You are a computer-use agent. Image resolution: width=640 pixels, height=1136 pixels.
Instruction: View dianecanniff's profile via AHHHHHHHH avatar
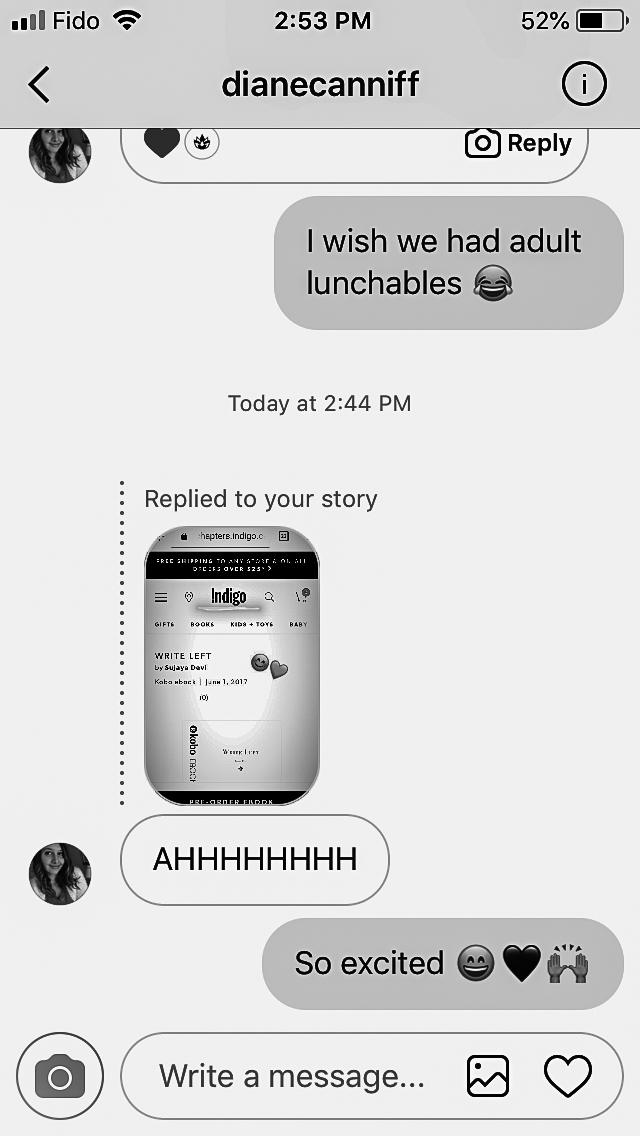coord(60,872)
